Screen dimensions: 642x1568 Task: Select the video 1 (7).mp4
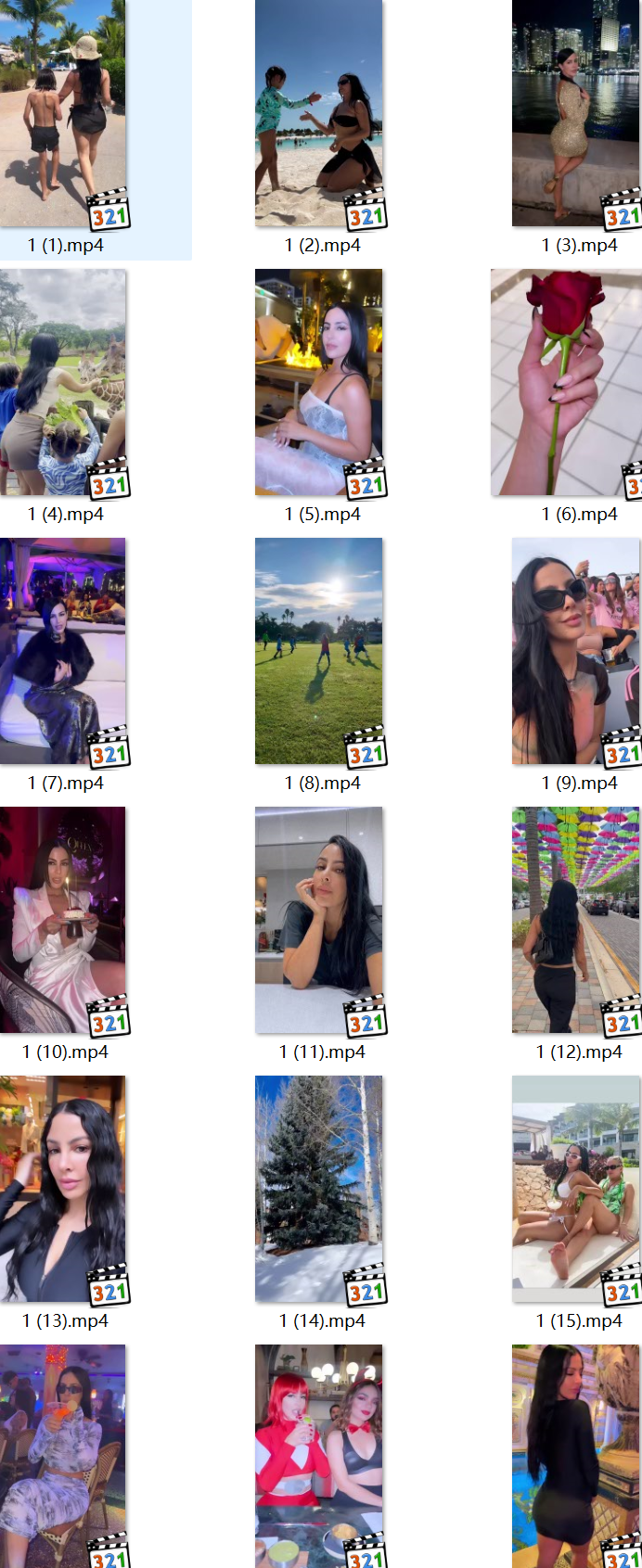pyautogui.click(x=63, y=651)
